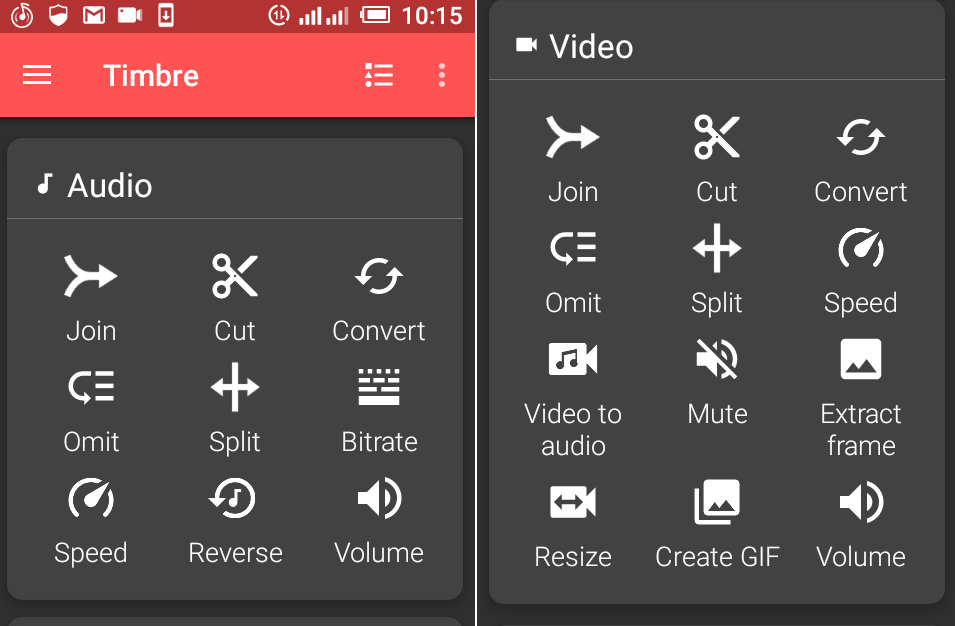Image resolution: width=955 pixels, height=626 pixels.
Task: Tap Bitrate in the Audio section
Action: [x=379, y=407]
